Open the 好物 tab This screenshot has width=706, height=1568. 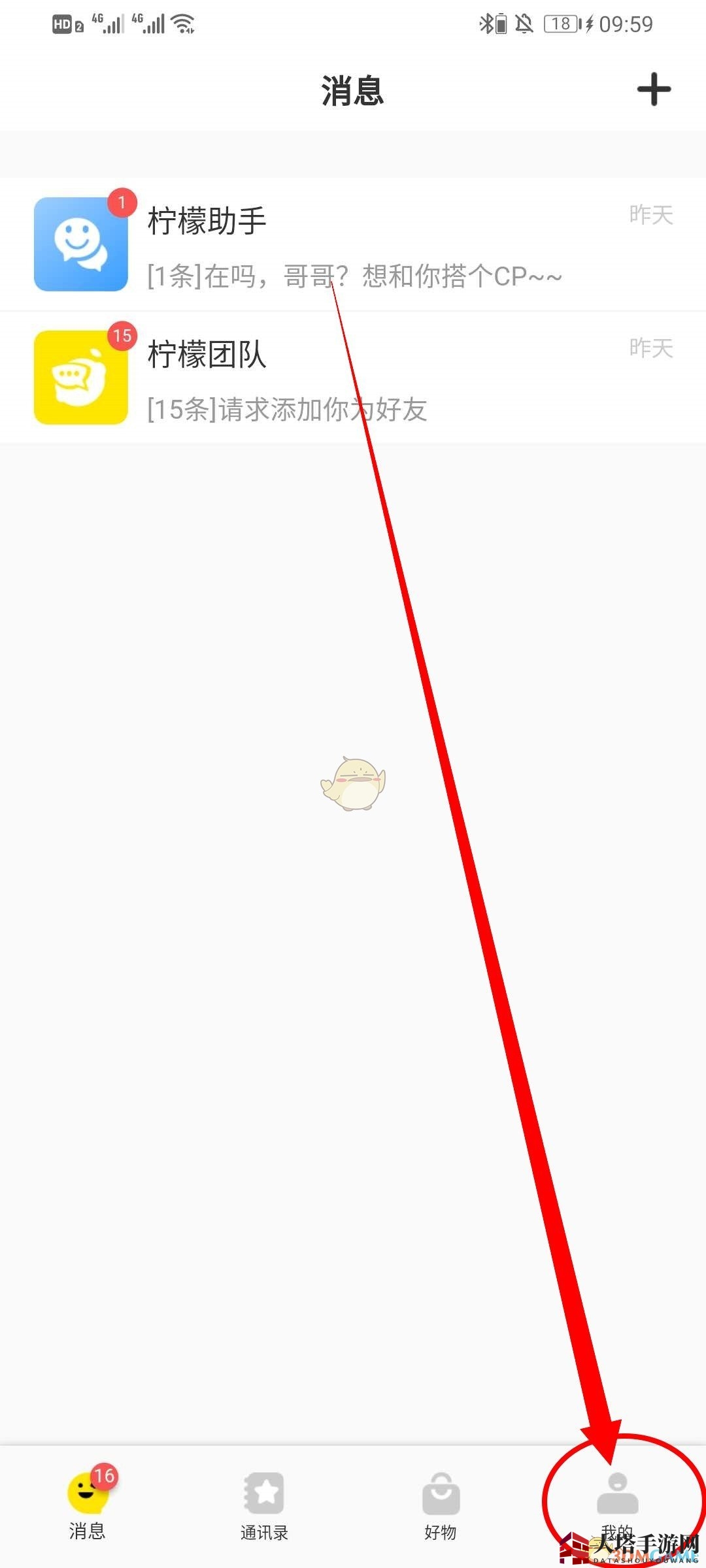coord(441,1503)
